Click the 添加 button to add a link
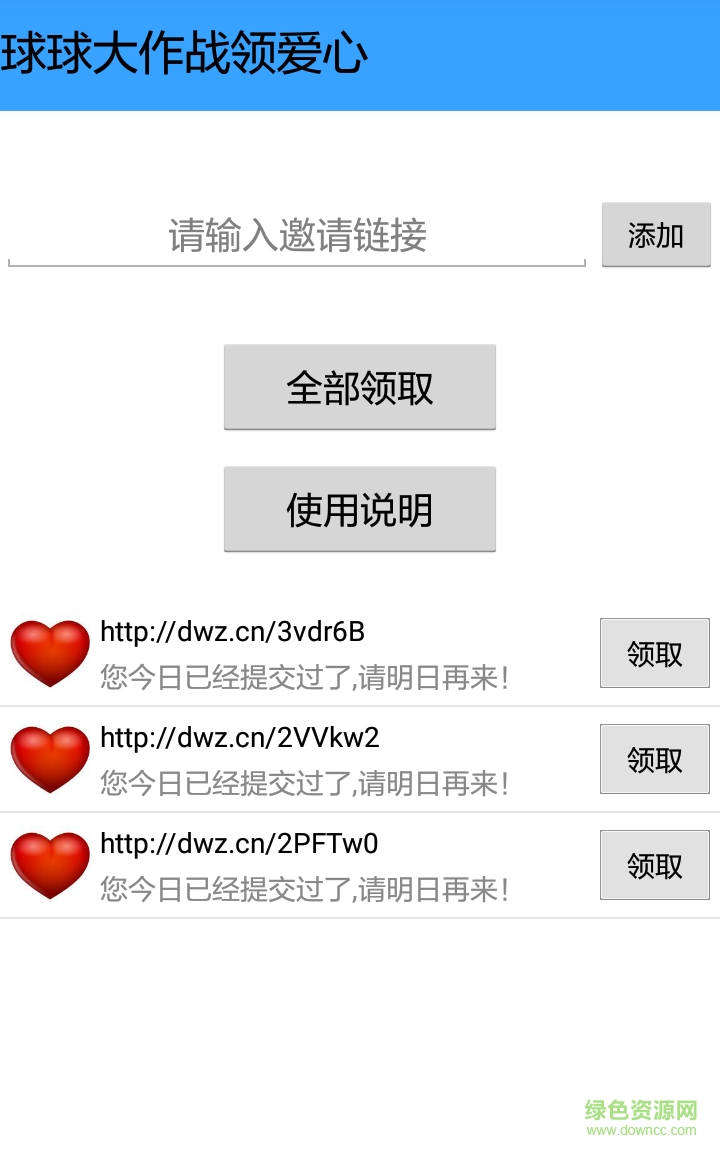This screenshot has width=720, height=1149. click(x=656, y=234)
